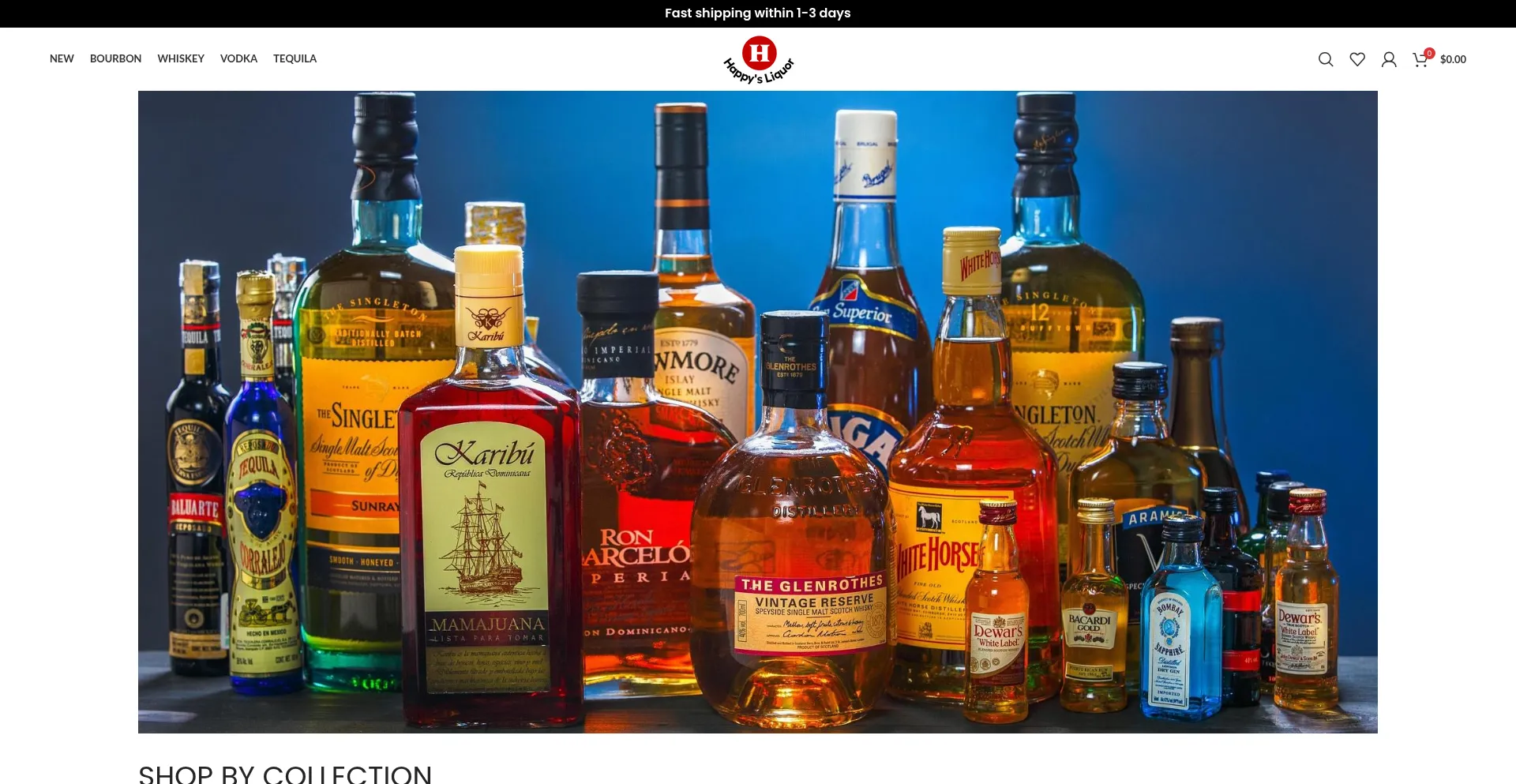Screen dimensions: 1516x784
Task: Go to the BOURBON category
Action: 115,58
